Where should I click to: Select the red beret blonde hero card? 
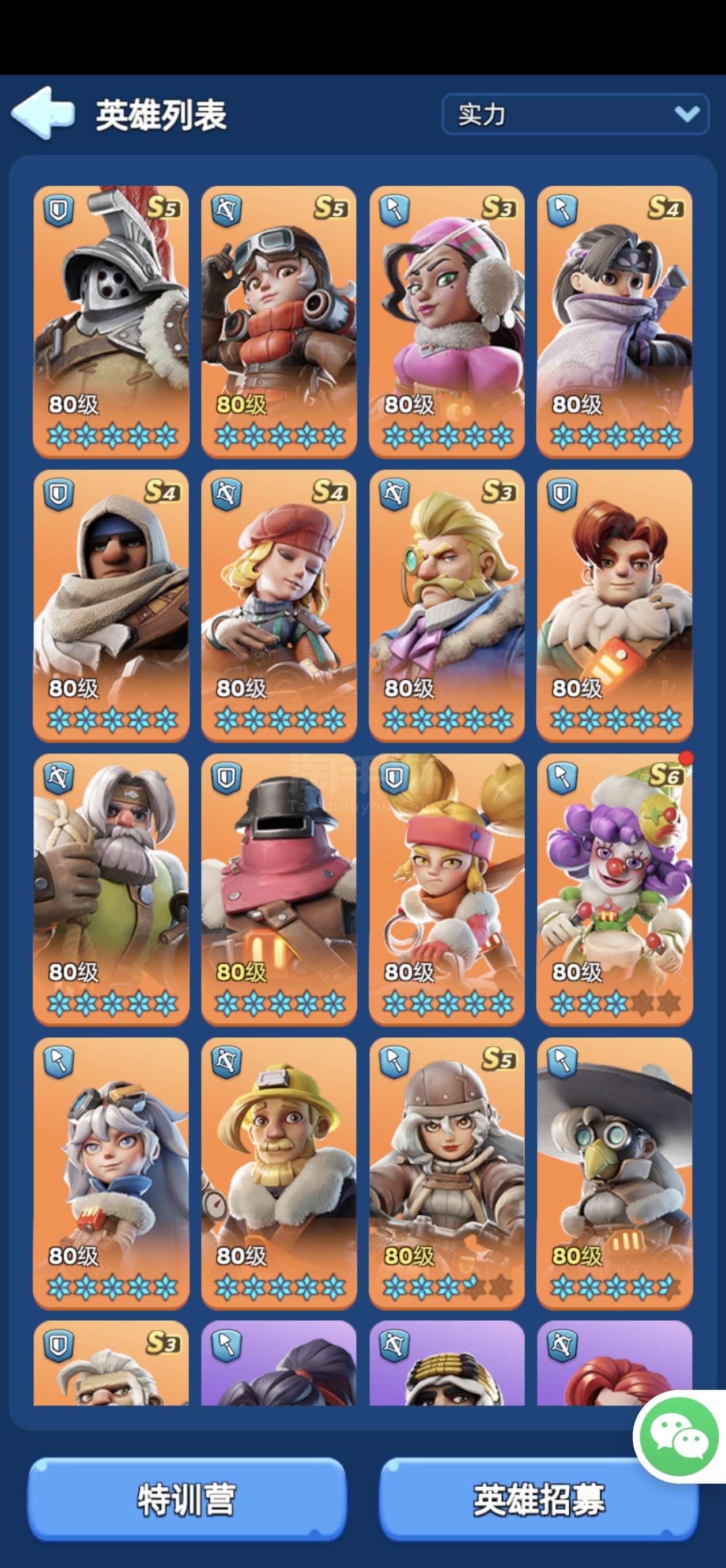(279, 605)
